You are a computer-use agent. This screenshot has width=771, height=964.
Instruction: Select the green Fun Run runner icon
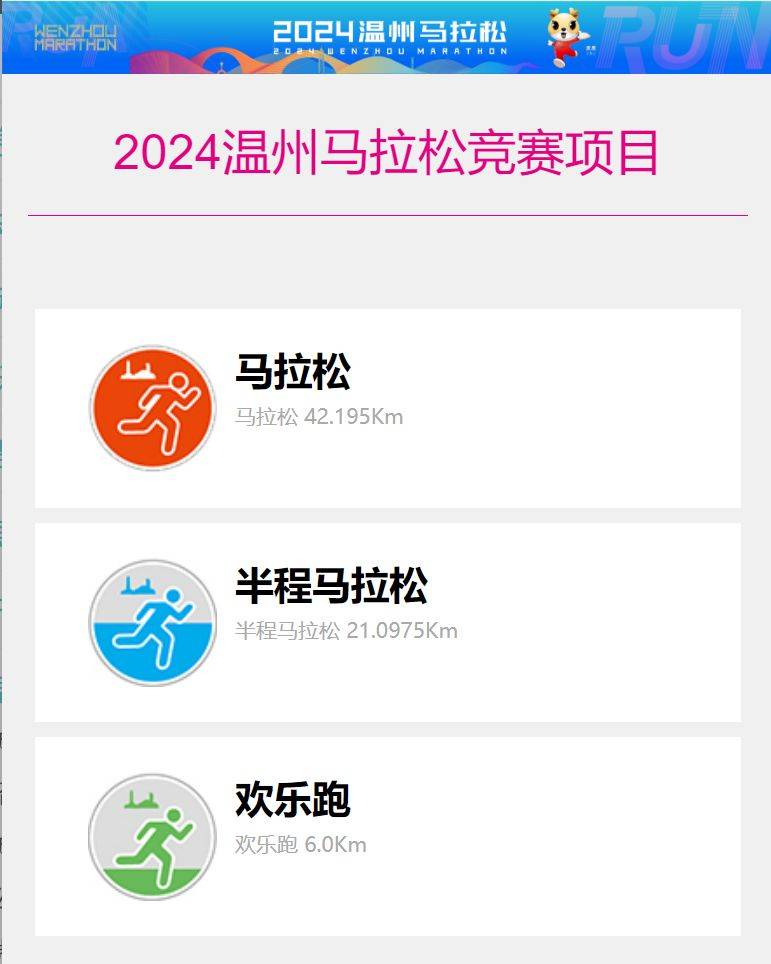click(x=151, y=836)
